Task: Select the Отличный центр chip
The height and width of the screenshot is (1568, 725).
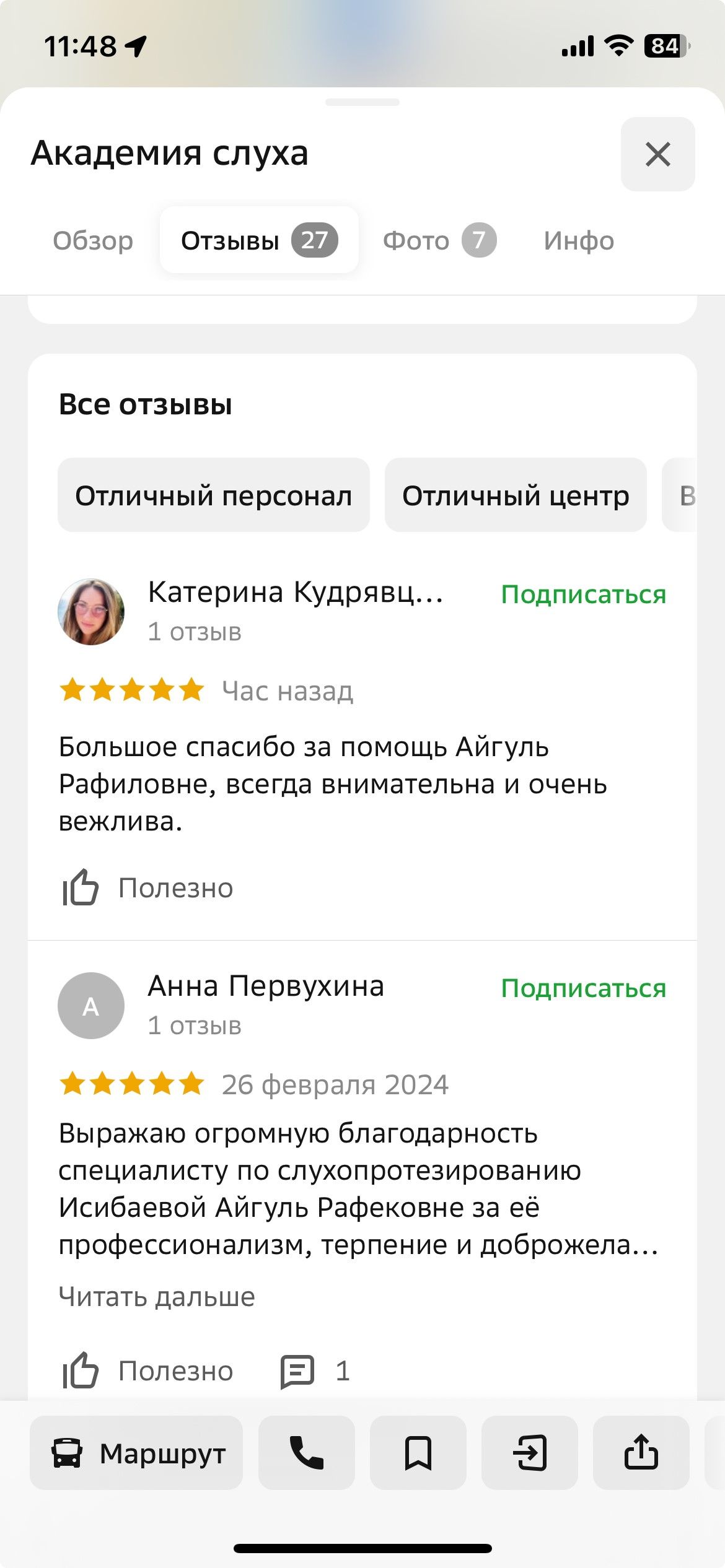Action: 516,495
